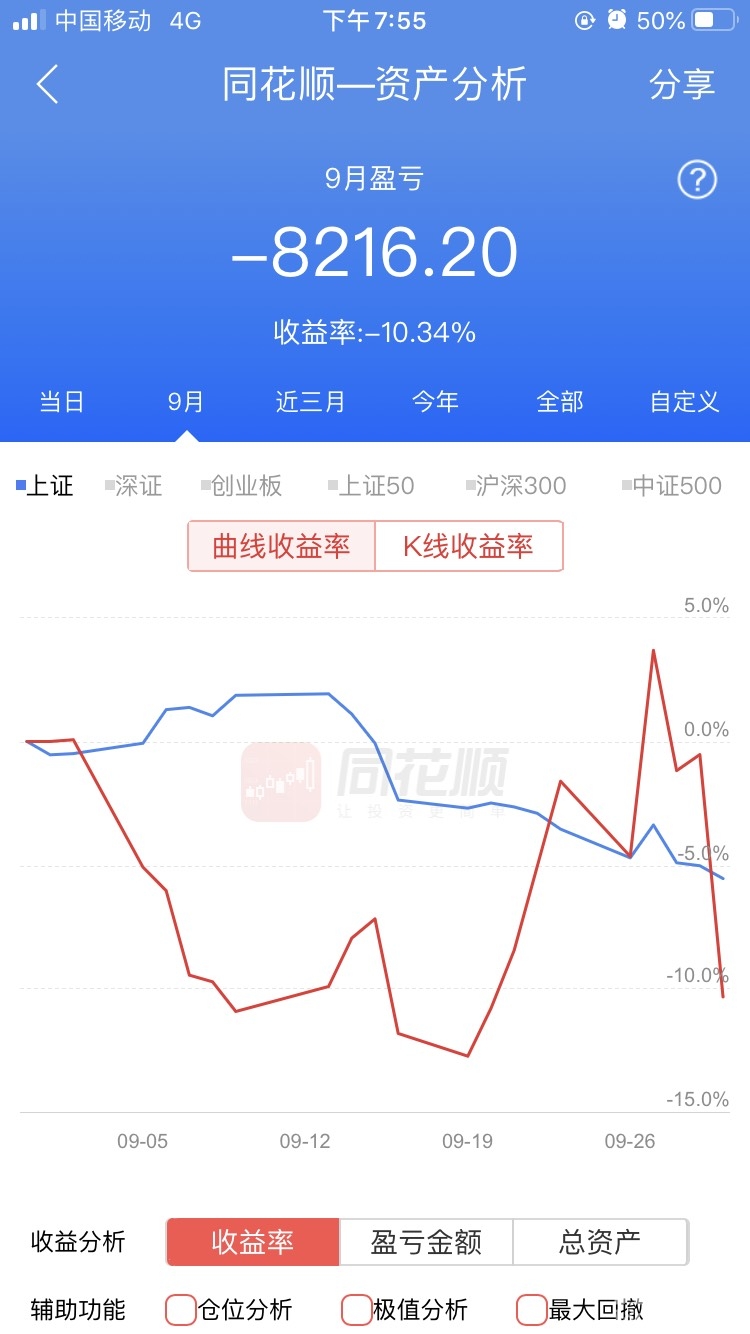This screenshot has width=750, height=1334.
Task: Enable the 极值分析 checkbox
Action: 357,1309
